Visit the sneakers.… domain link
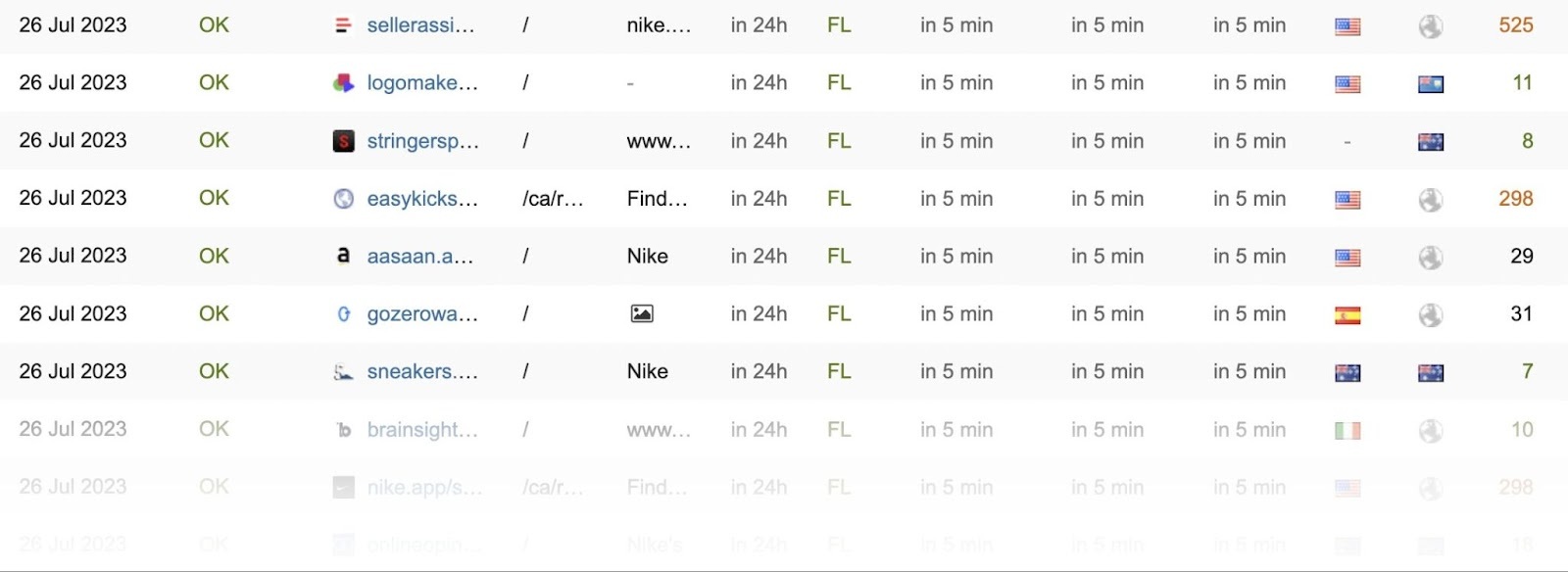The width and height of the screenshot is (1568, 572). [x=422, y=372]
